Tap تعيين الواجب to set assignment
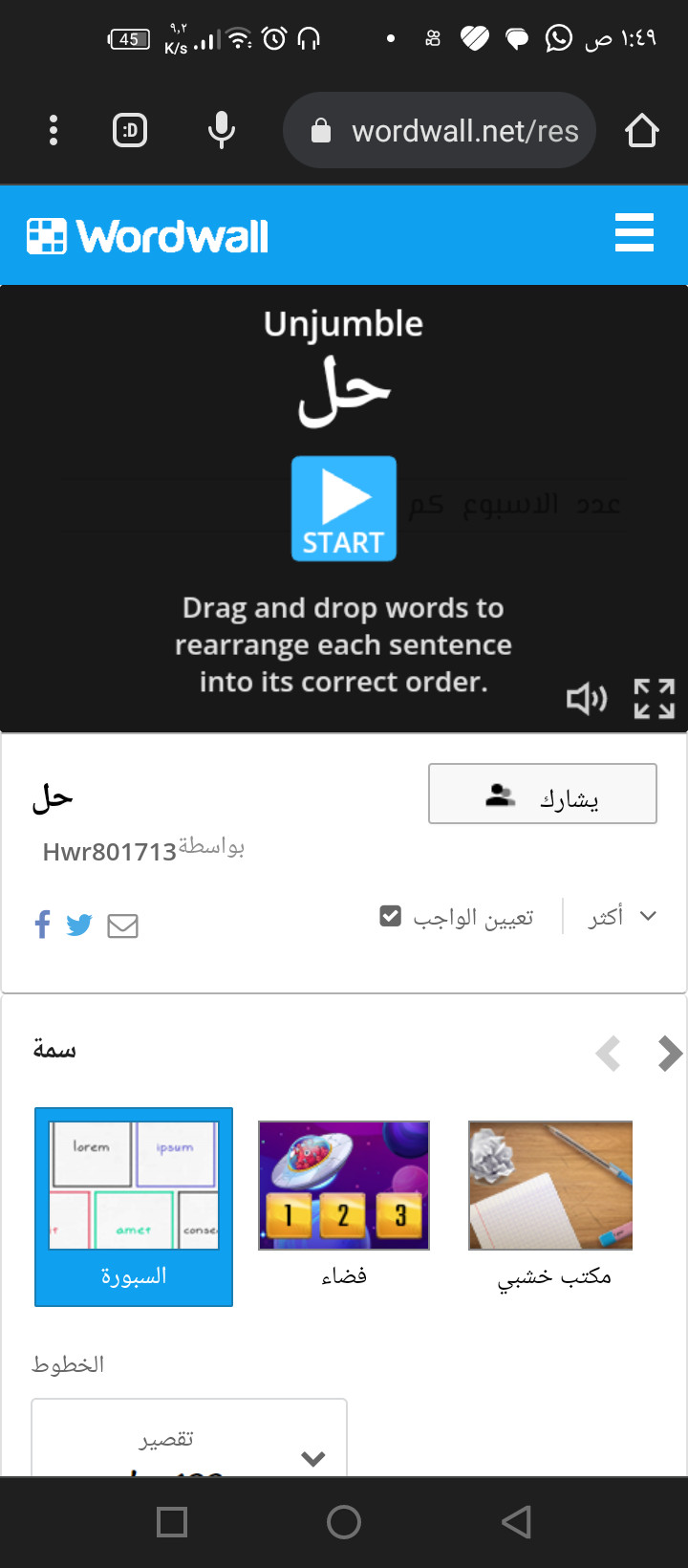The image size is (688, 1568). (x=457, y=917)
